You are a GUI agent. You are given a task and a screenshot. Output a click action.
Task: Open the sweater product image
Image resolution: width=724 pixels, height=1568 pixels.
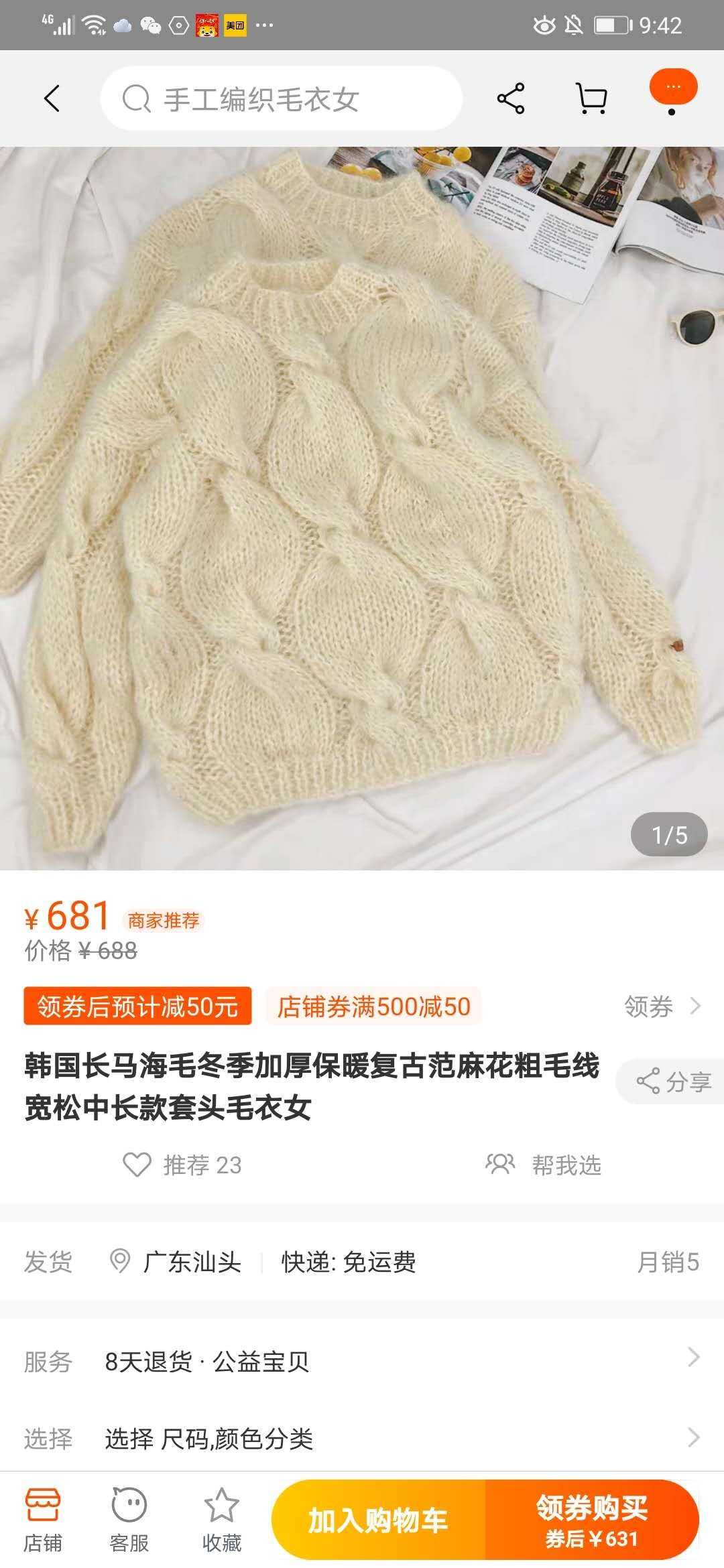point(362,508)
